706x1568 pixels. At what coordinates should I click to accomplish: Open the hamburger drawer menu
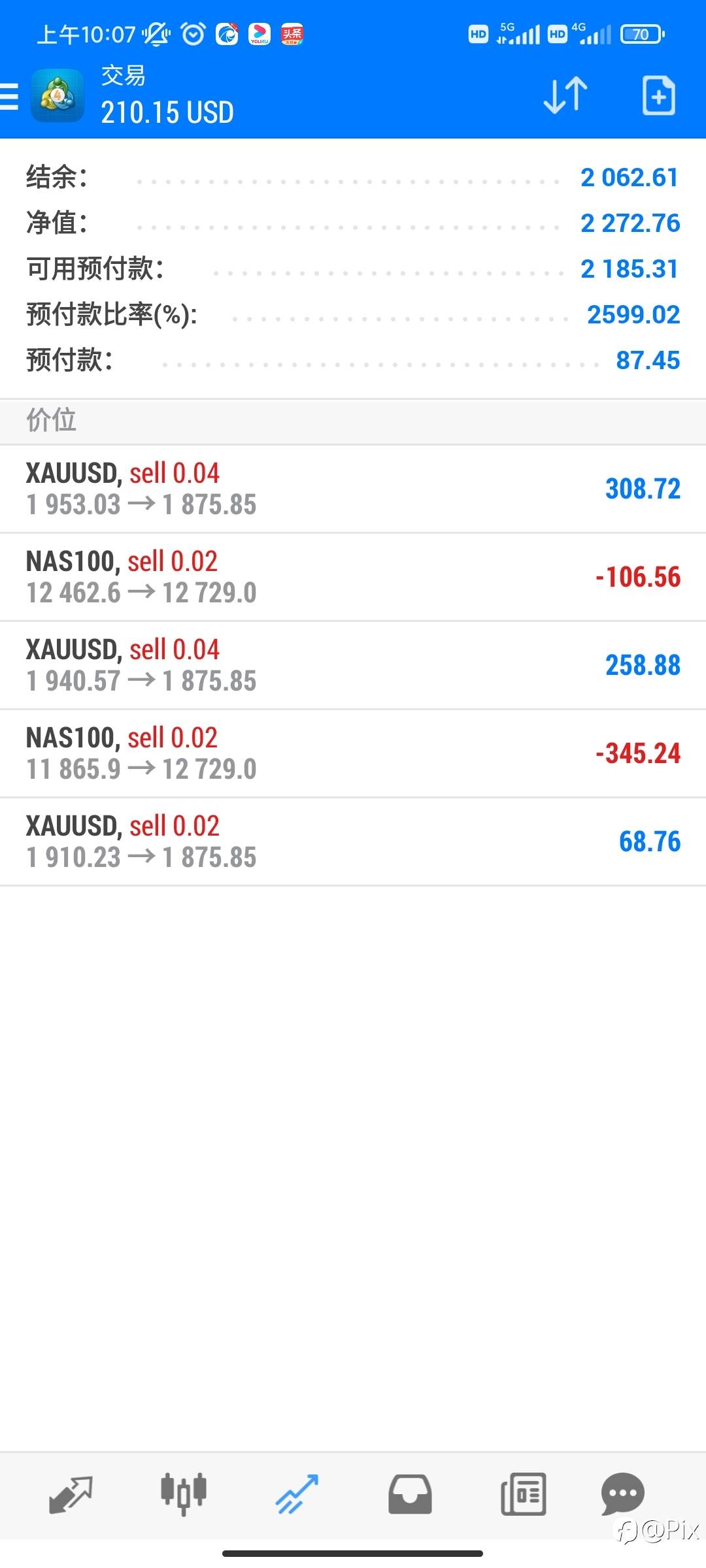click(x=9, y=96)
